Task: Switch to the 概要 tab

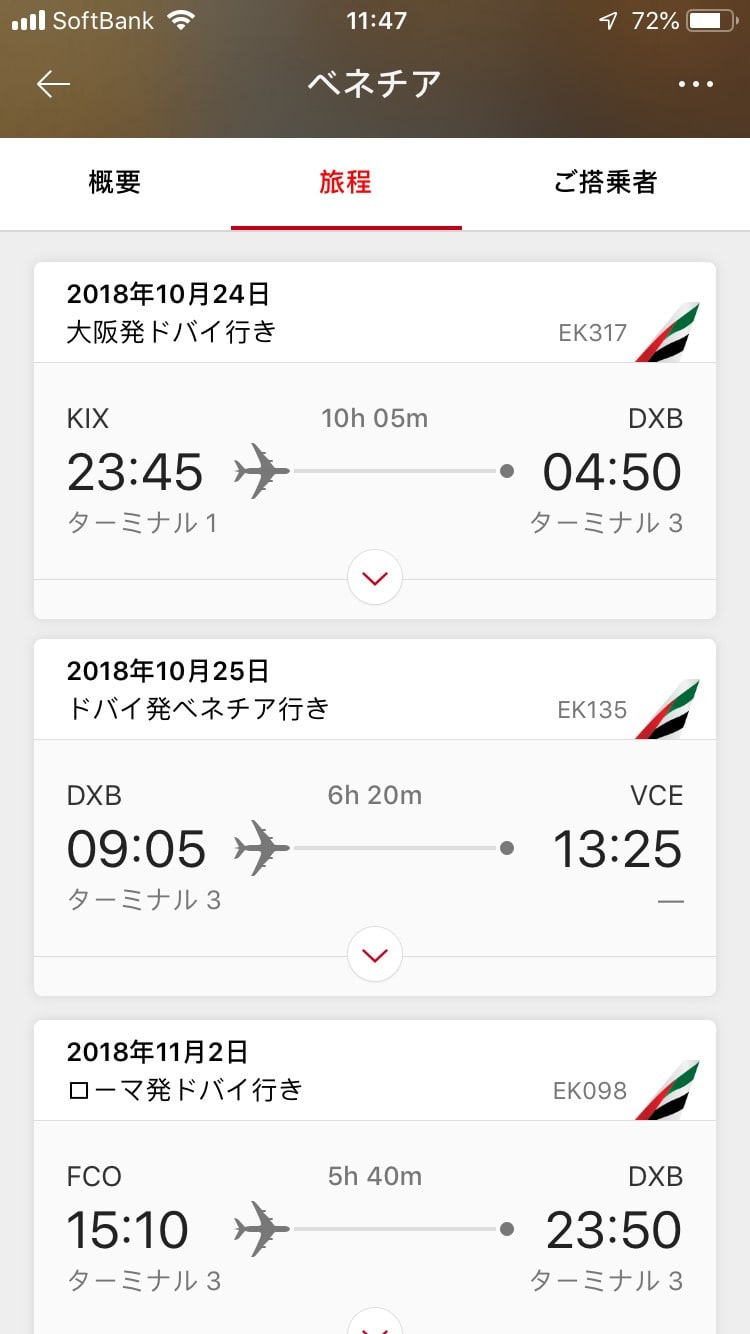Action: pos(115,182)
